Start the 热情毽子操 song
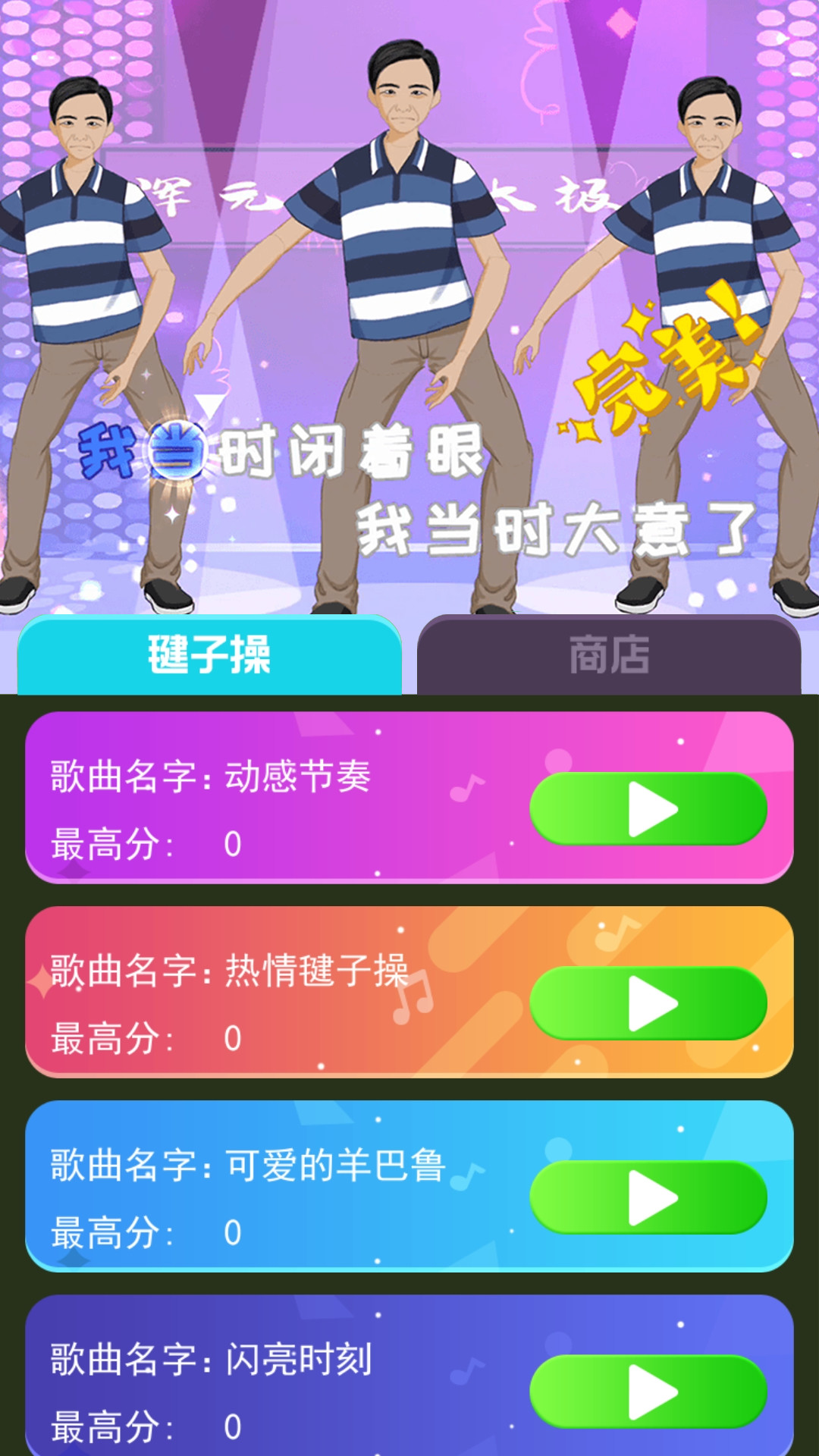This screenshot has height=1456, width=819. pyautogui.click(x=648, y=1003)
